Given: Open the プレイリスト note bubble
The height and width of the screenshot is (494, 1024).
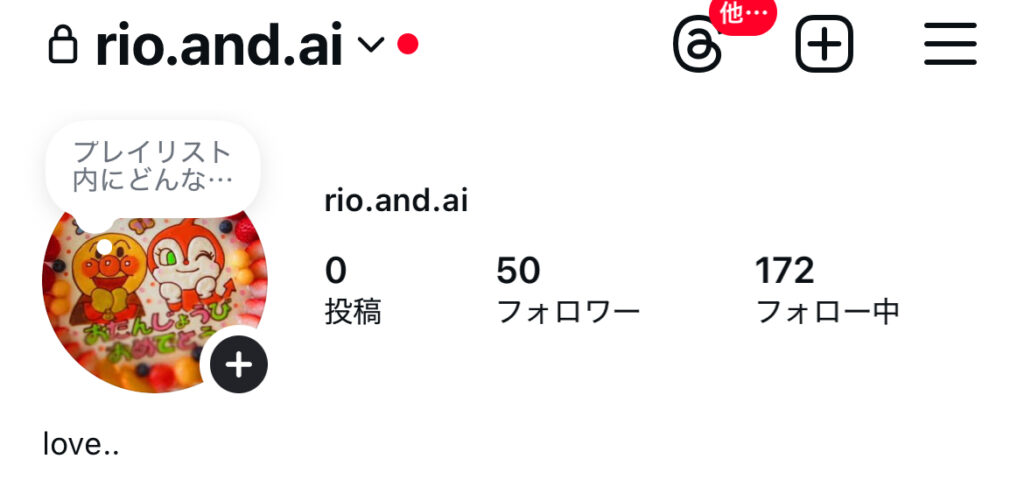Looking at the screenshot, I should [153, 167].
